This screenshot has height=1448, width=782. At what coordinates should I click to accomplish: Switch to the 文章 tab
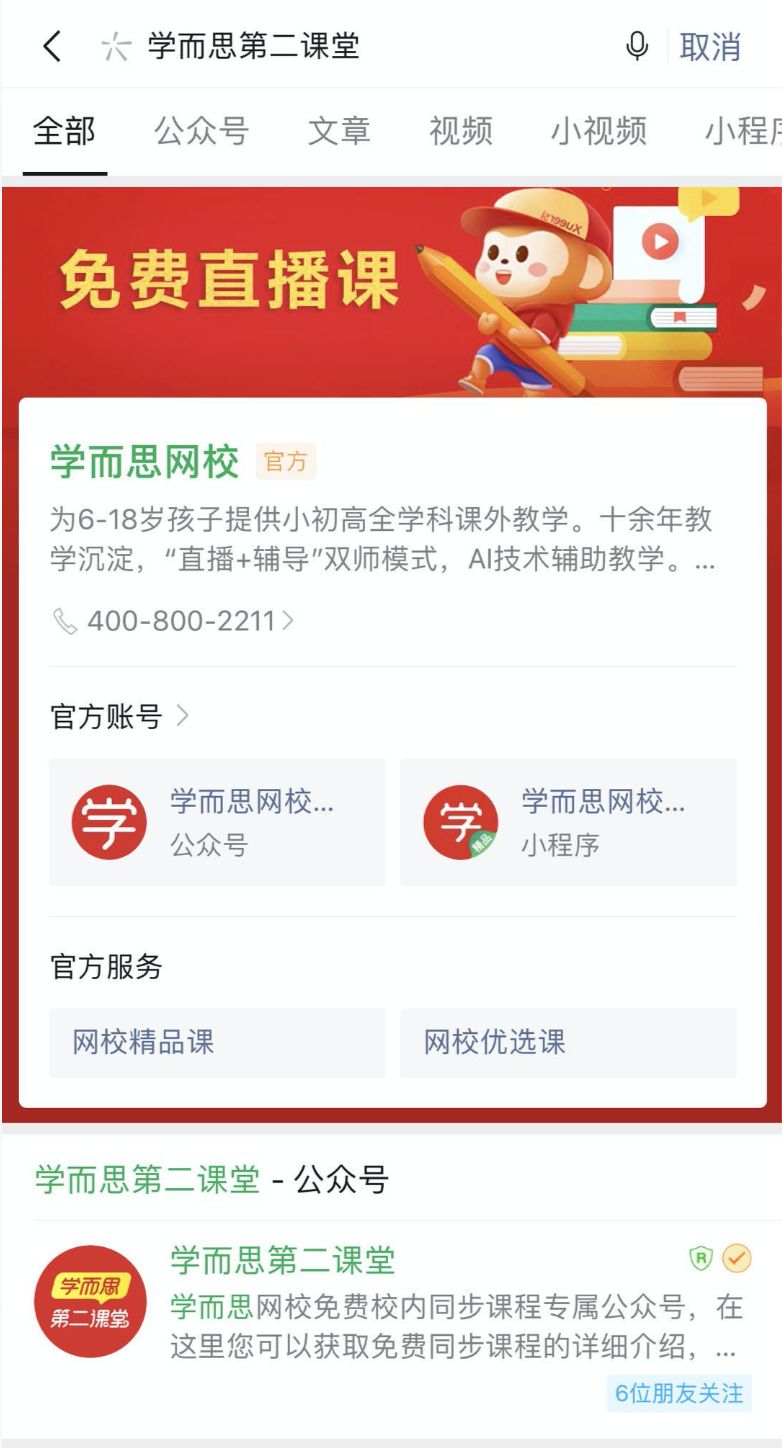pyautogui.click(x=339, y=131)
